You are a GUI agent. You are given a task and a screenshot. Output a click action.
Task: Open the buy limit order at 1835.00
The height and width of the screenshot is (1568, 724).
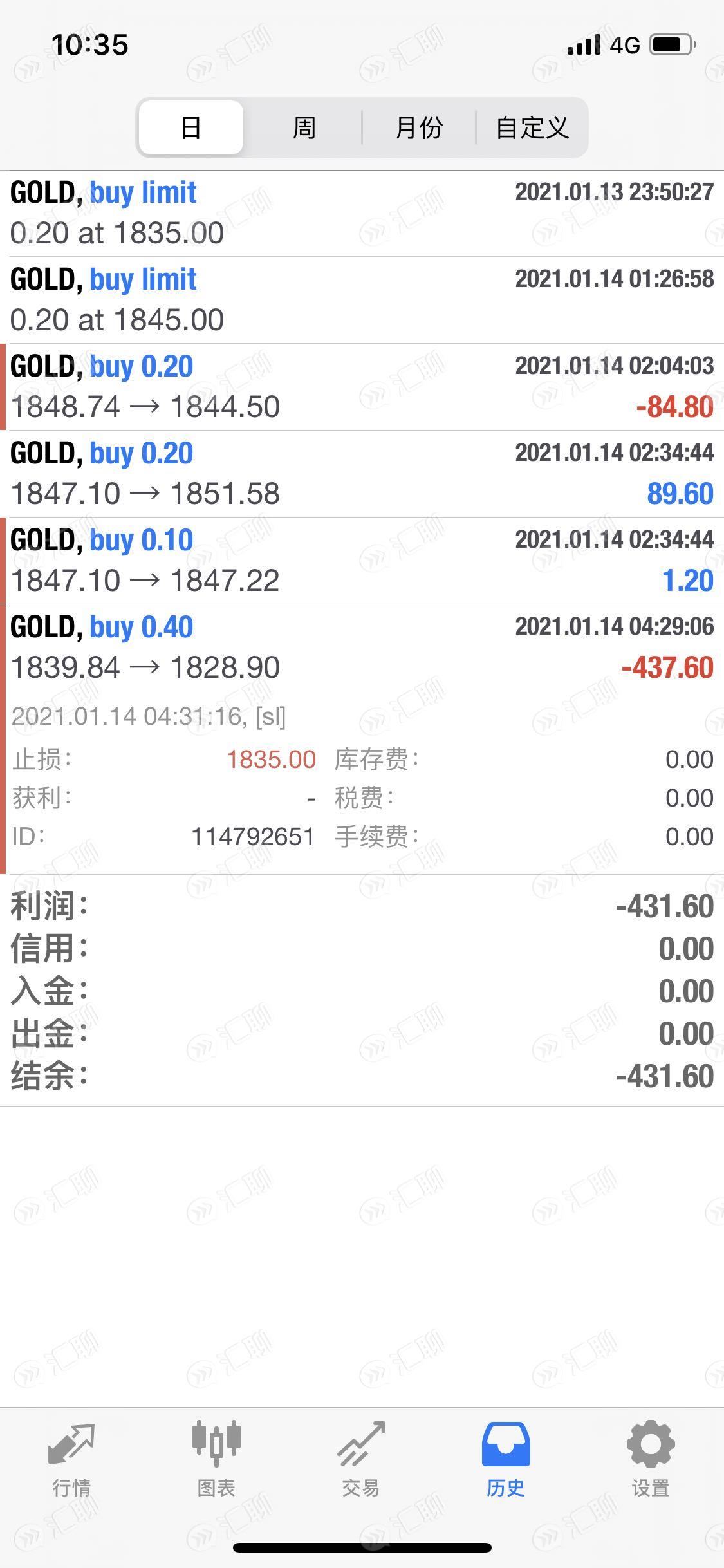pos(362,213)
